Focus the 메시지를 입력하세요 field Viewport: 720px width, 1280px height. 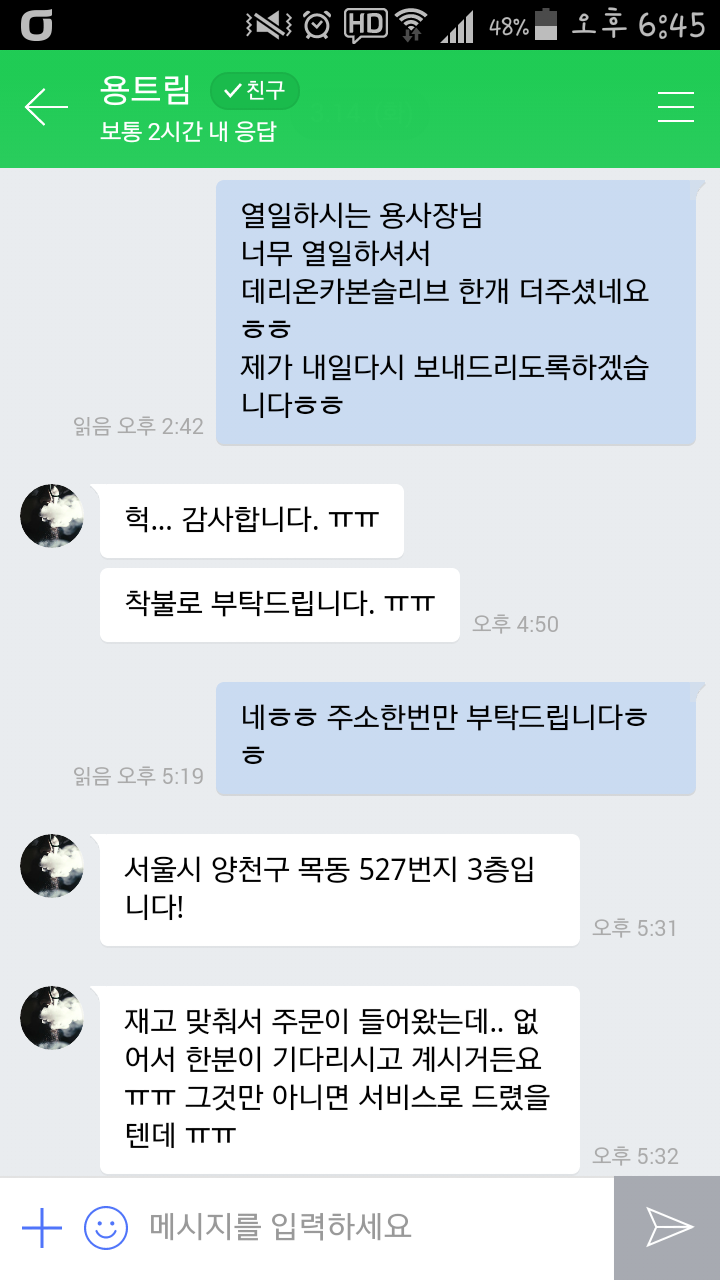click(370, 1227)
